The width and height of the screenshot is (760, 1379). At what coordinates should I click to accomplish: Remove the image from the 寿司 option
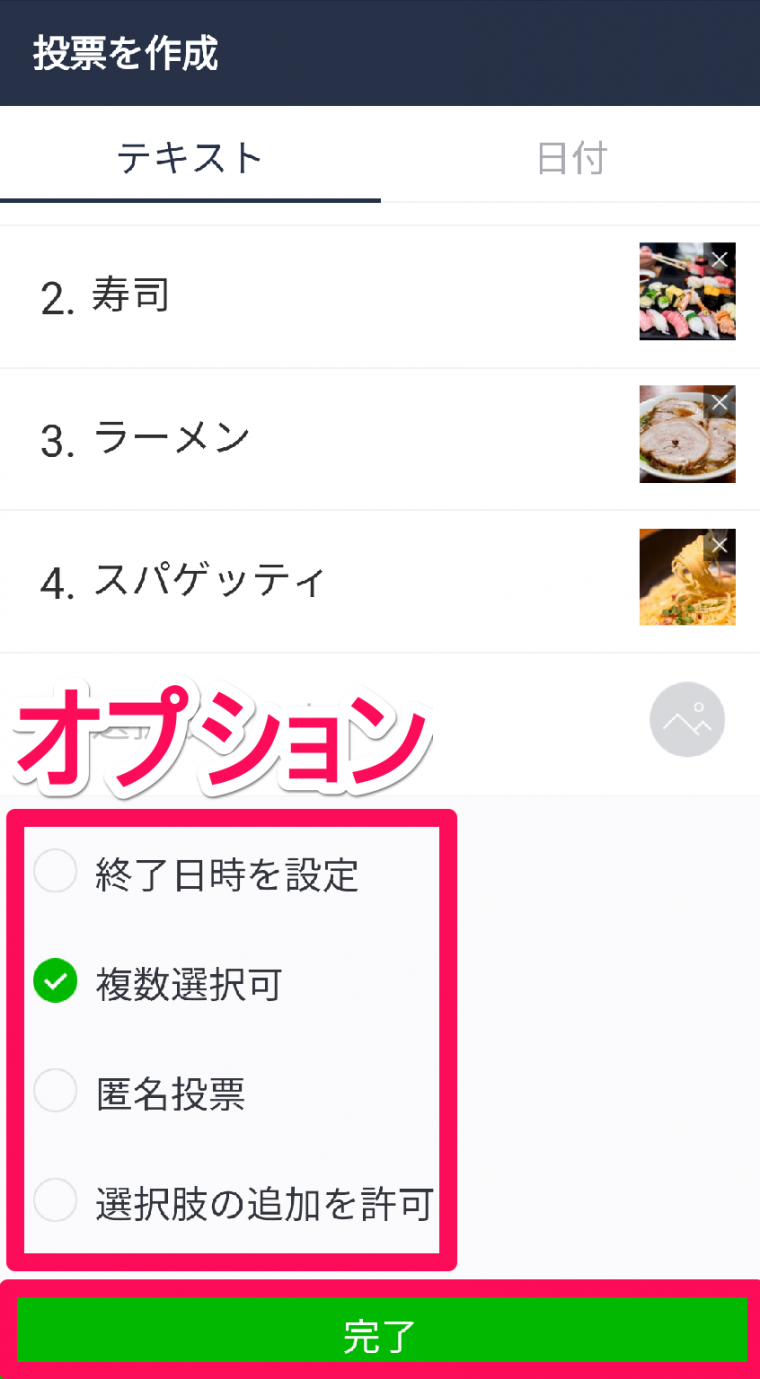click(x=719, y=259)
